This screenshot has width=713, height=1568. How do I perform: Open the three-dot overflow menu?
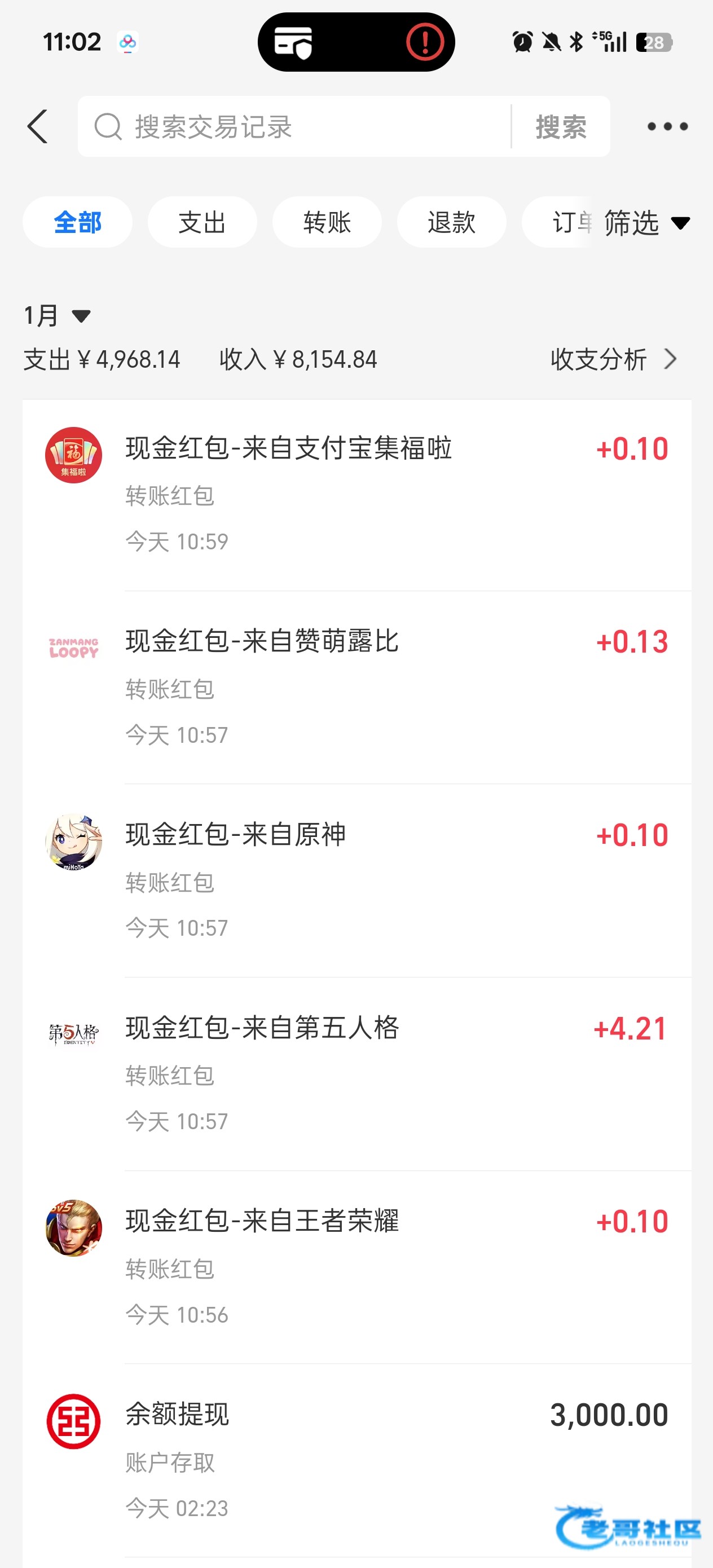(x=667, y=126)
